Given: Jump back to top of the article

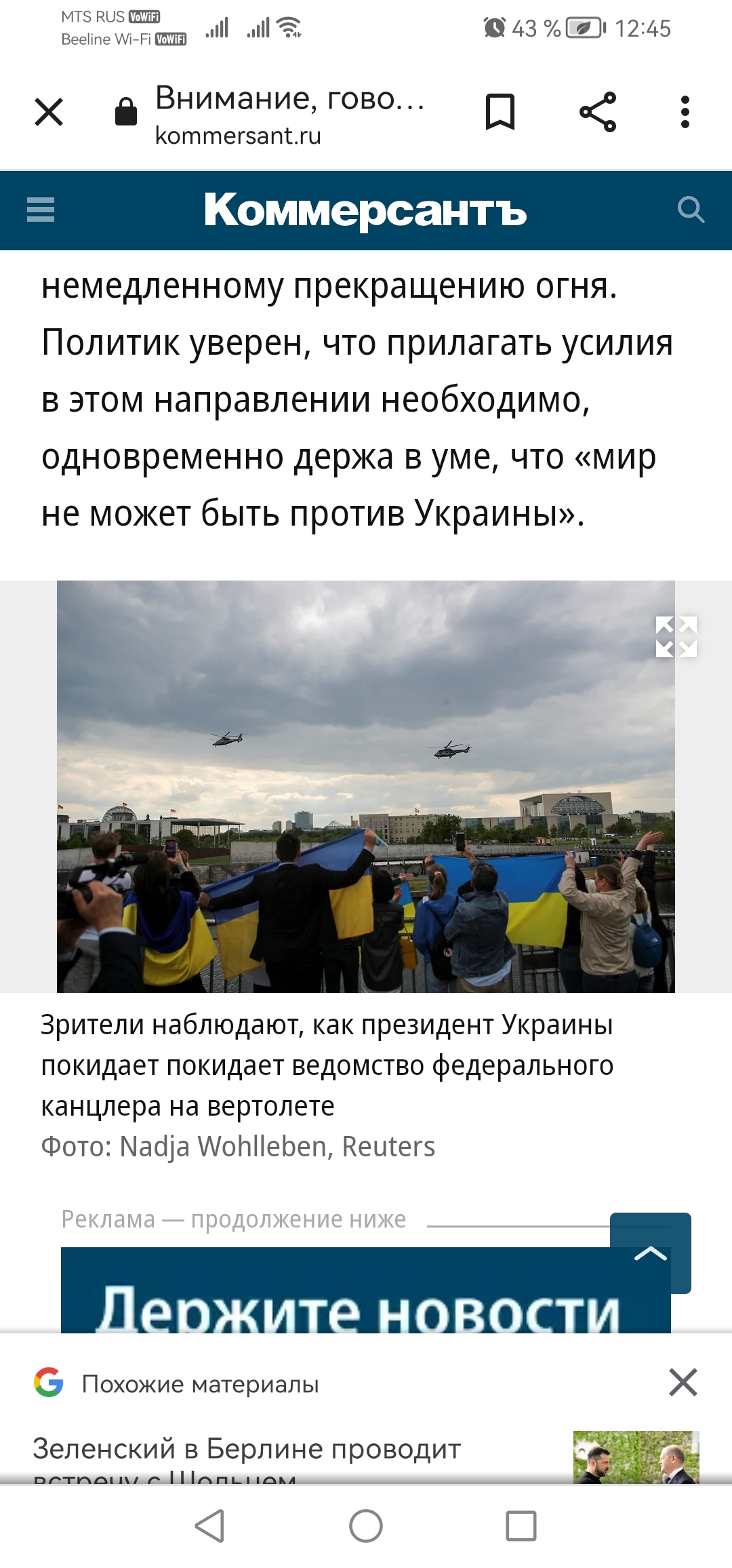Looking at the screenshot, I should (x=650, y=1252).
